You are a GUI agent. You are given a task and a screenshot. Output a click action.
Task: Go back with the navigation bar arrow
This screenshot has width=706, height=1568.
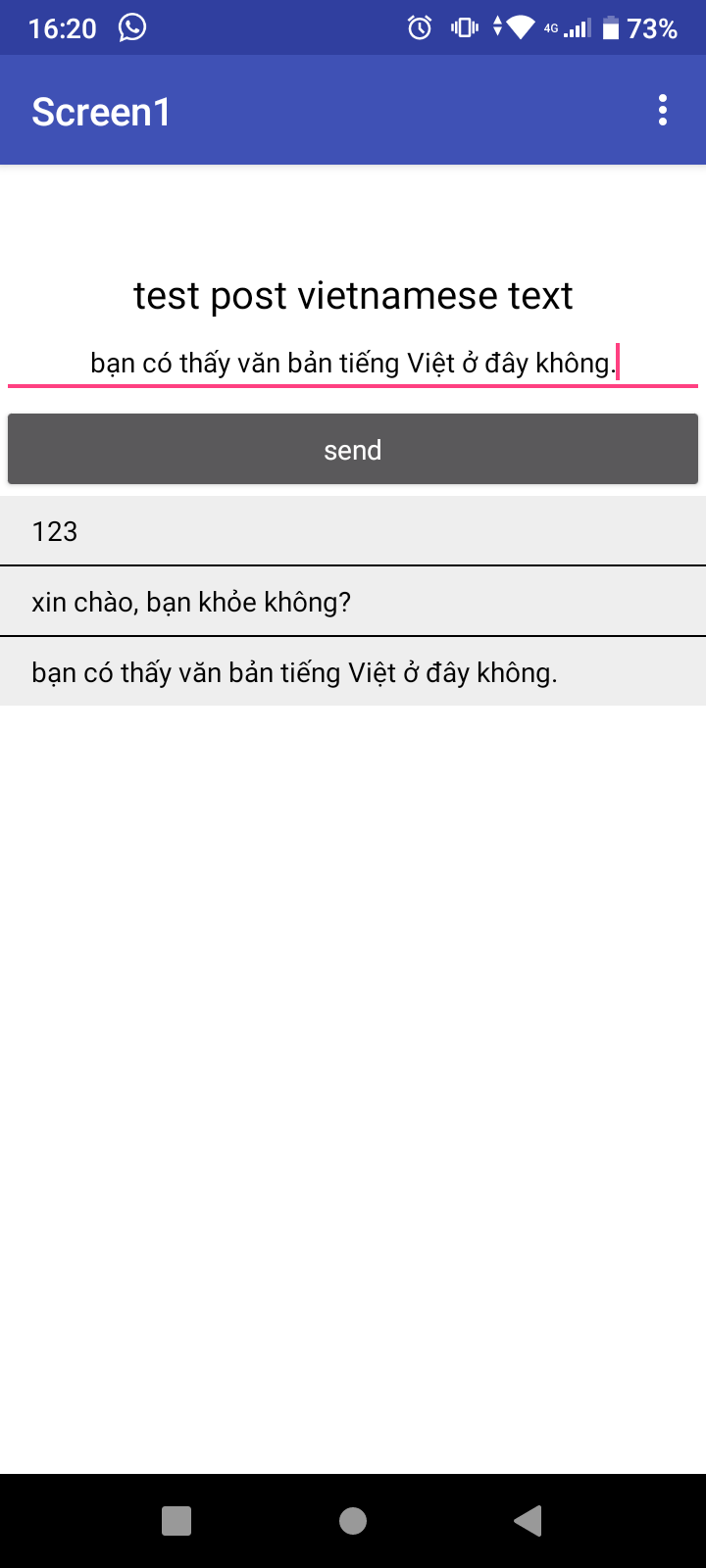coord(529,1520)
